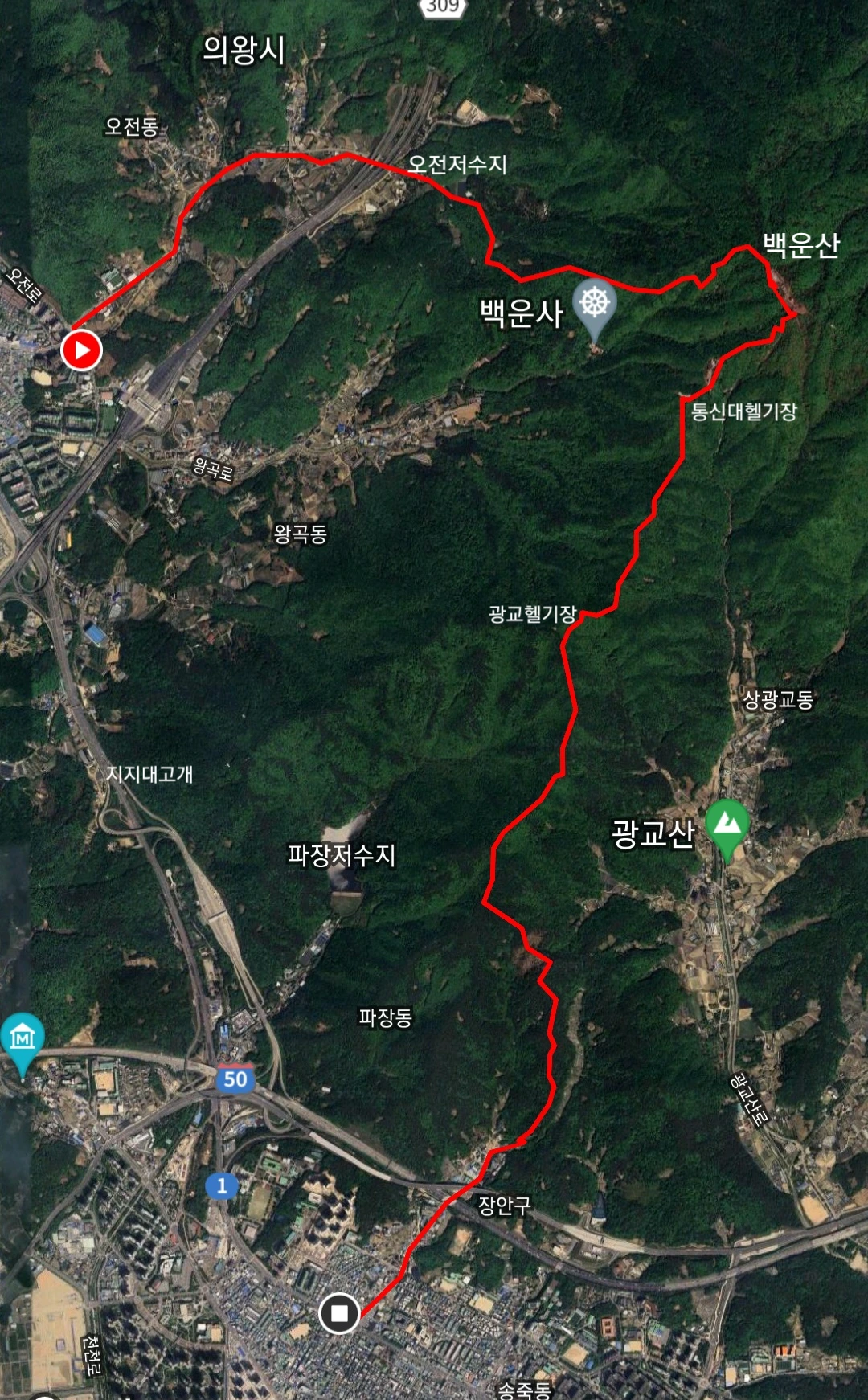The width and height of the screenshot is (868, 1400).
Task: Select the museum pin near Route 50
Action: tap(22, 1040)
